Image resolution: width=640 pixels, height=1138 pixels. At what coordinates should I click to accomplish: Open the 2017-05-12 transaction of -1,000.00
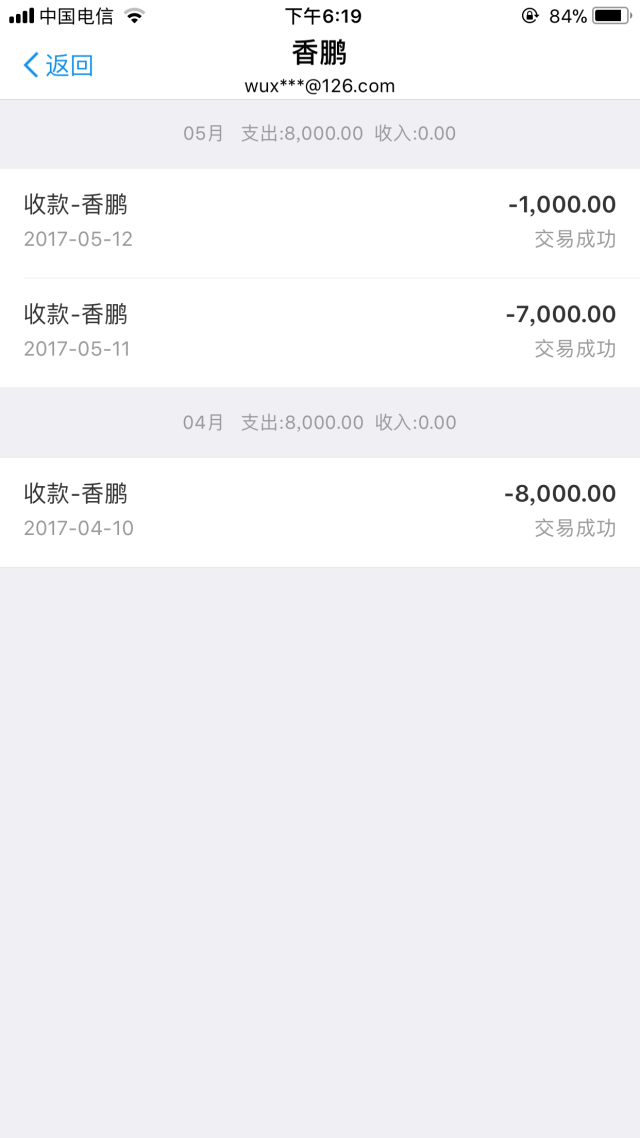[320, 222]
